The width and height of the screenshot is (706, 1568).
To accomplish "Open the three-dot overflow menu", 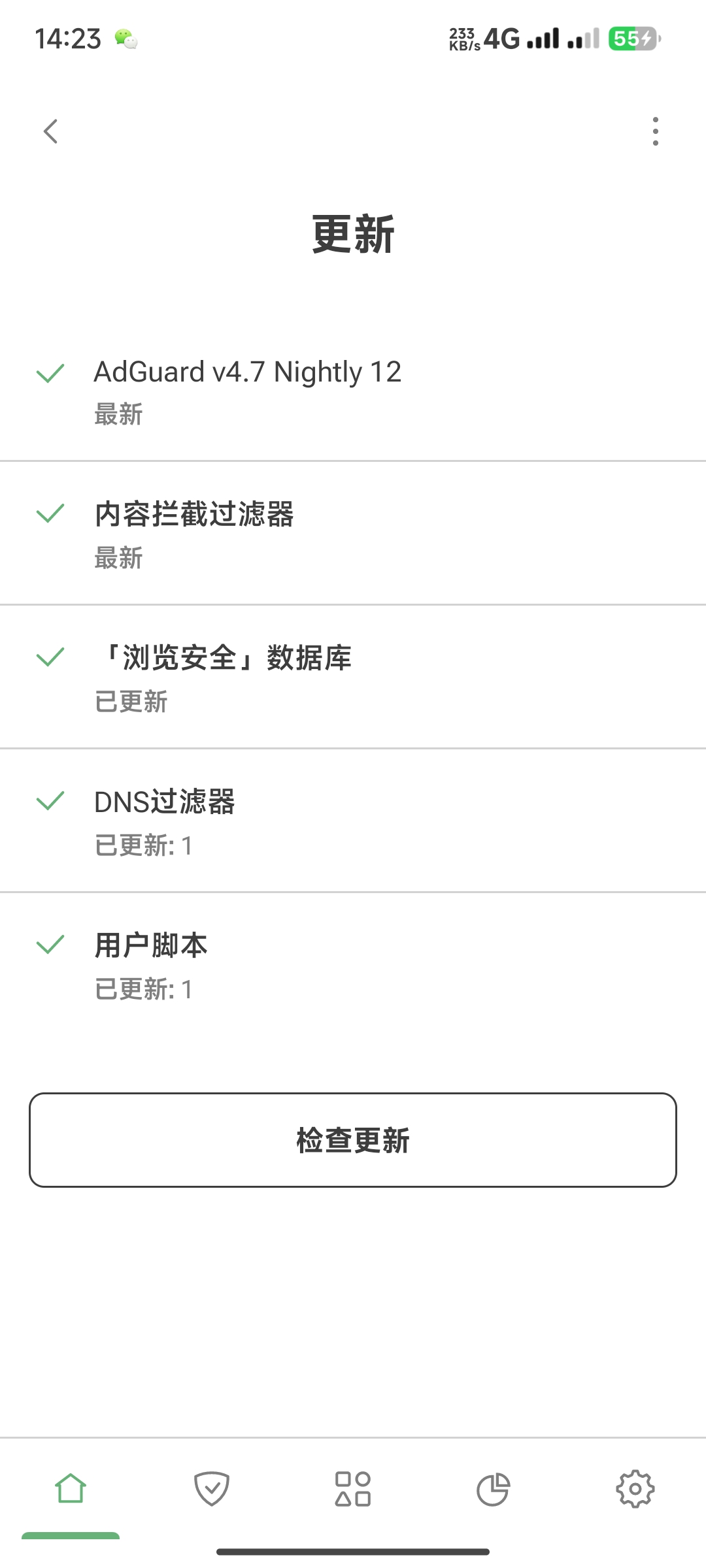I will (x=655, y=131).
